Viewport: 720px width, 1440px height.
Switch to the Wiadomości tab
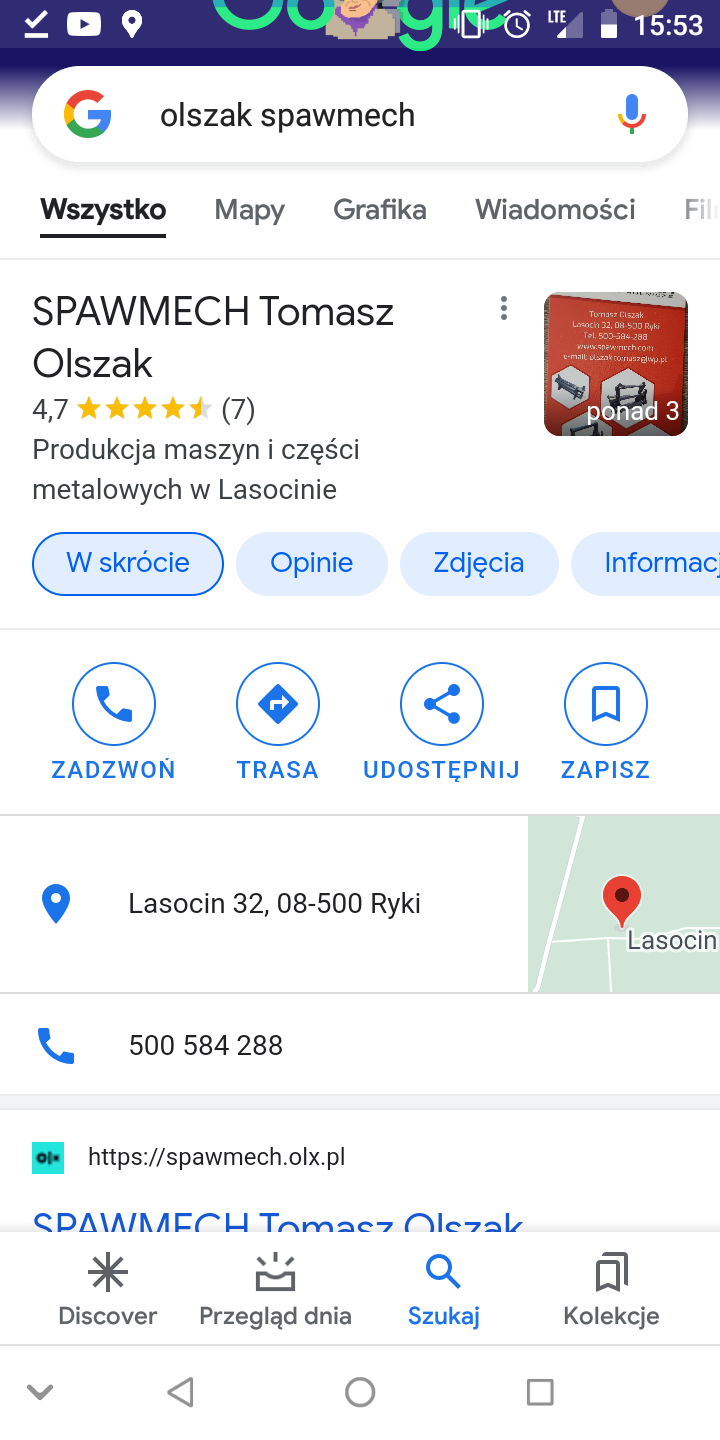pyautogui.click(x=555, y=209)
